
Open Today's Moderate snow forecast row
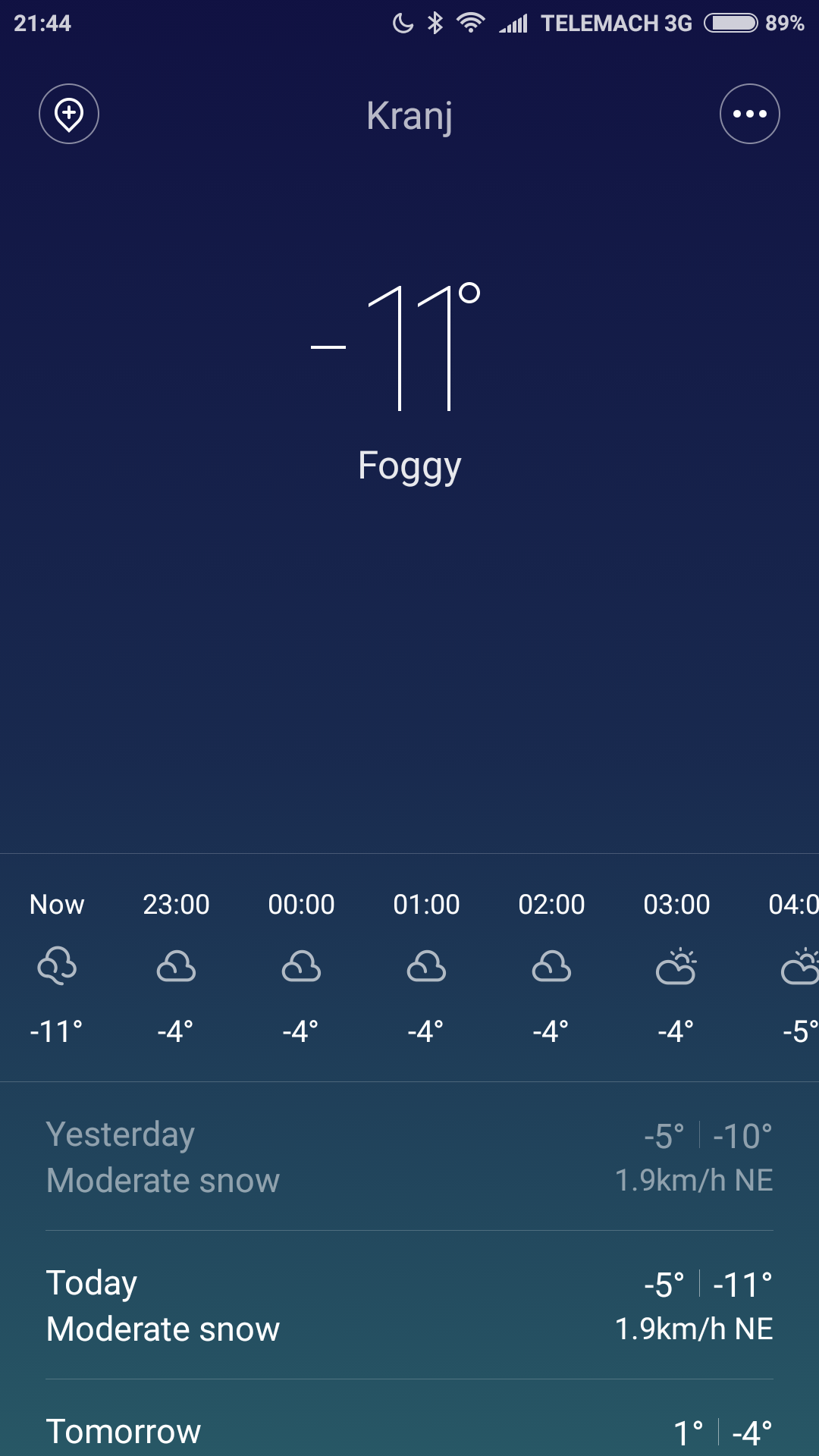tap(409, 1305)
